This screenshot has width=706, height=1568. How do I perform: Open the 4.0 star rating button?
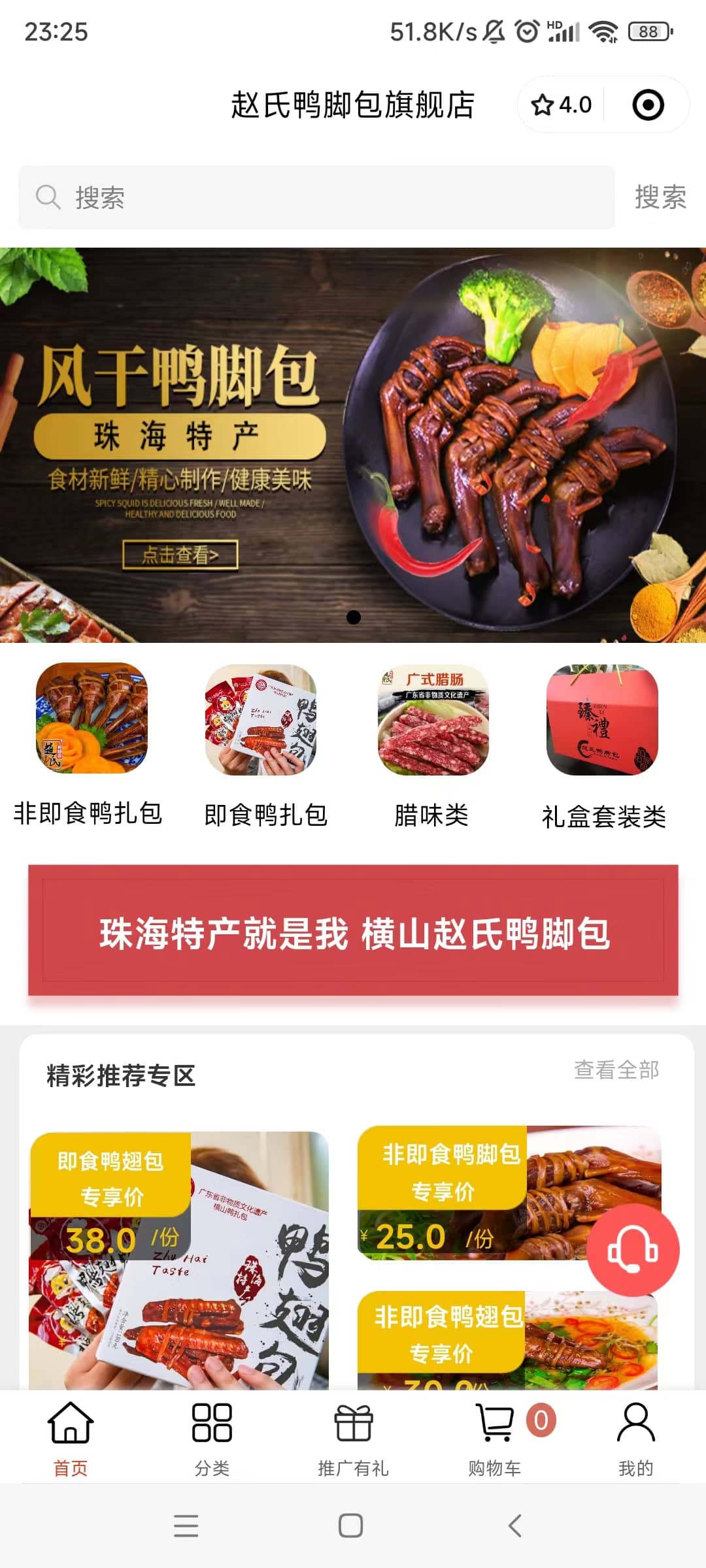pyautogui.click(x=562, y=105)
